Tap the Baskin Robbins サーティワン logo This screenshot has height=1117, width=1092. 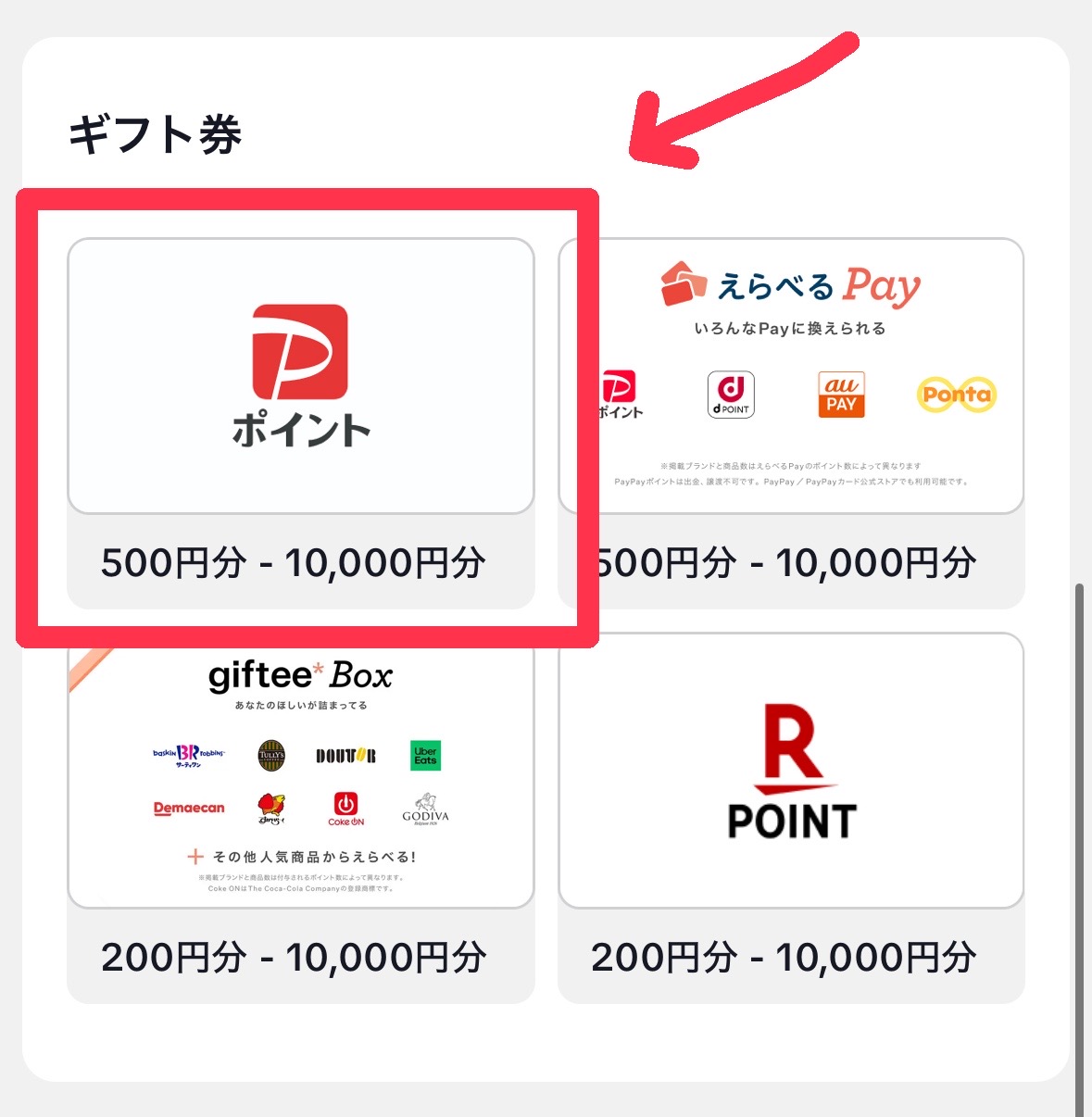[187, 755]
